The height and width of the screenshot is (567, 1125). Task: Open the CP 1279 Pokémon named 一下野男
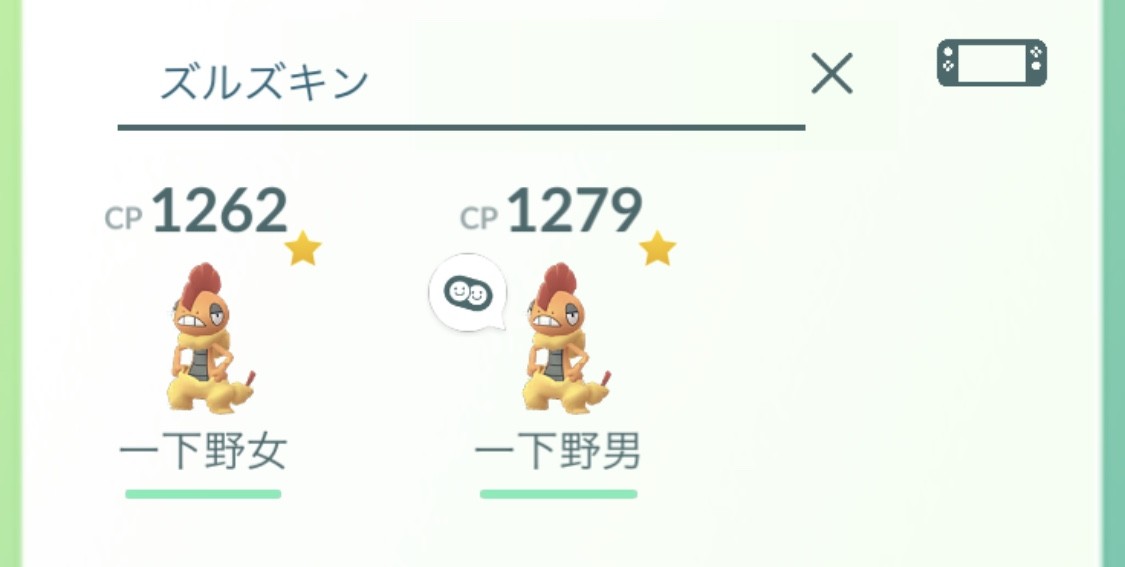tap(558, 340)
